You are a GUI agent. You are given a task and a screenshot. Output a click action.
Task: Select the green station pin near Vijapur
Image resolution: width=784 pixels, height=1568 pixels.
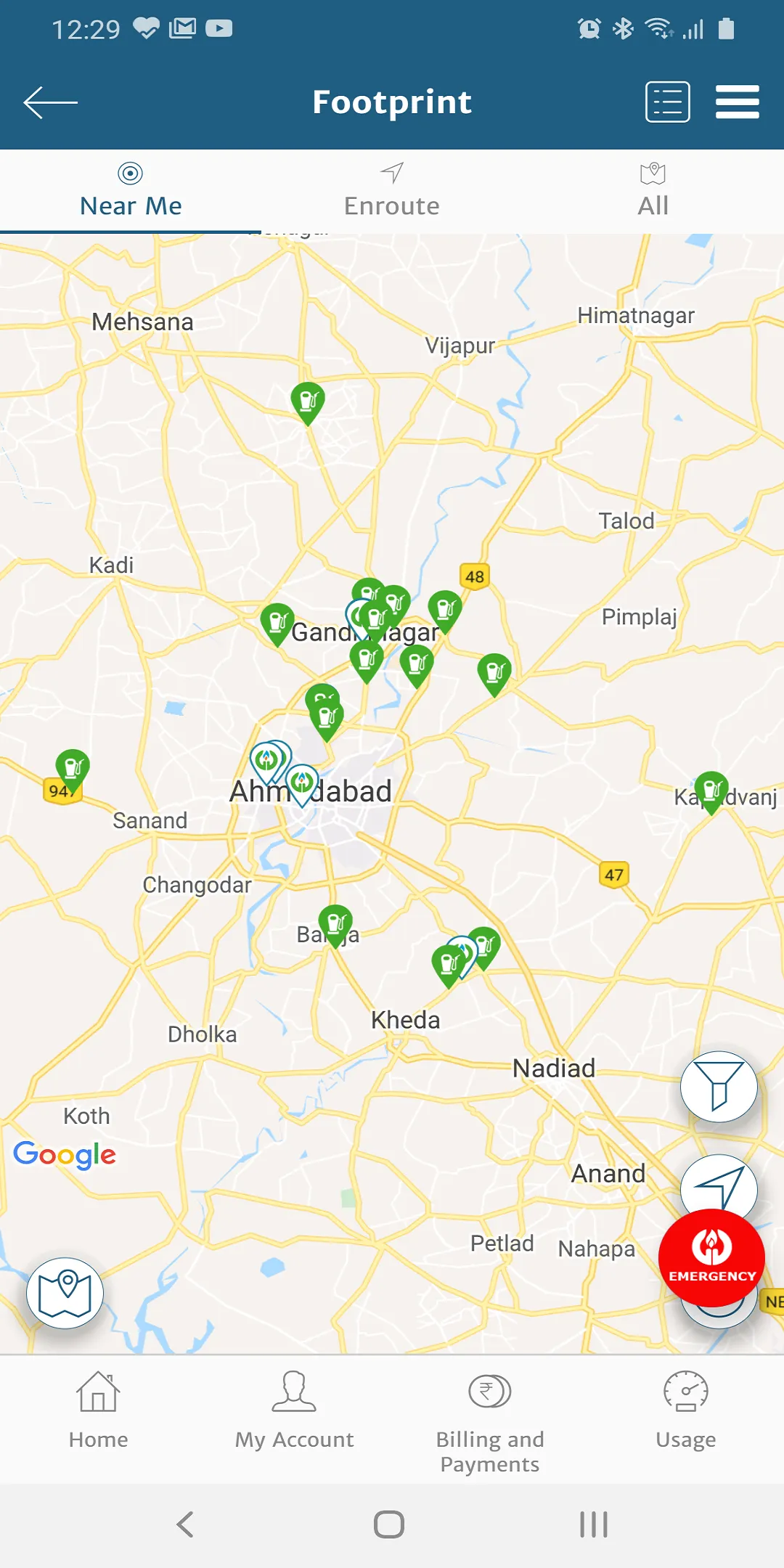click(308, 401)
